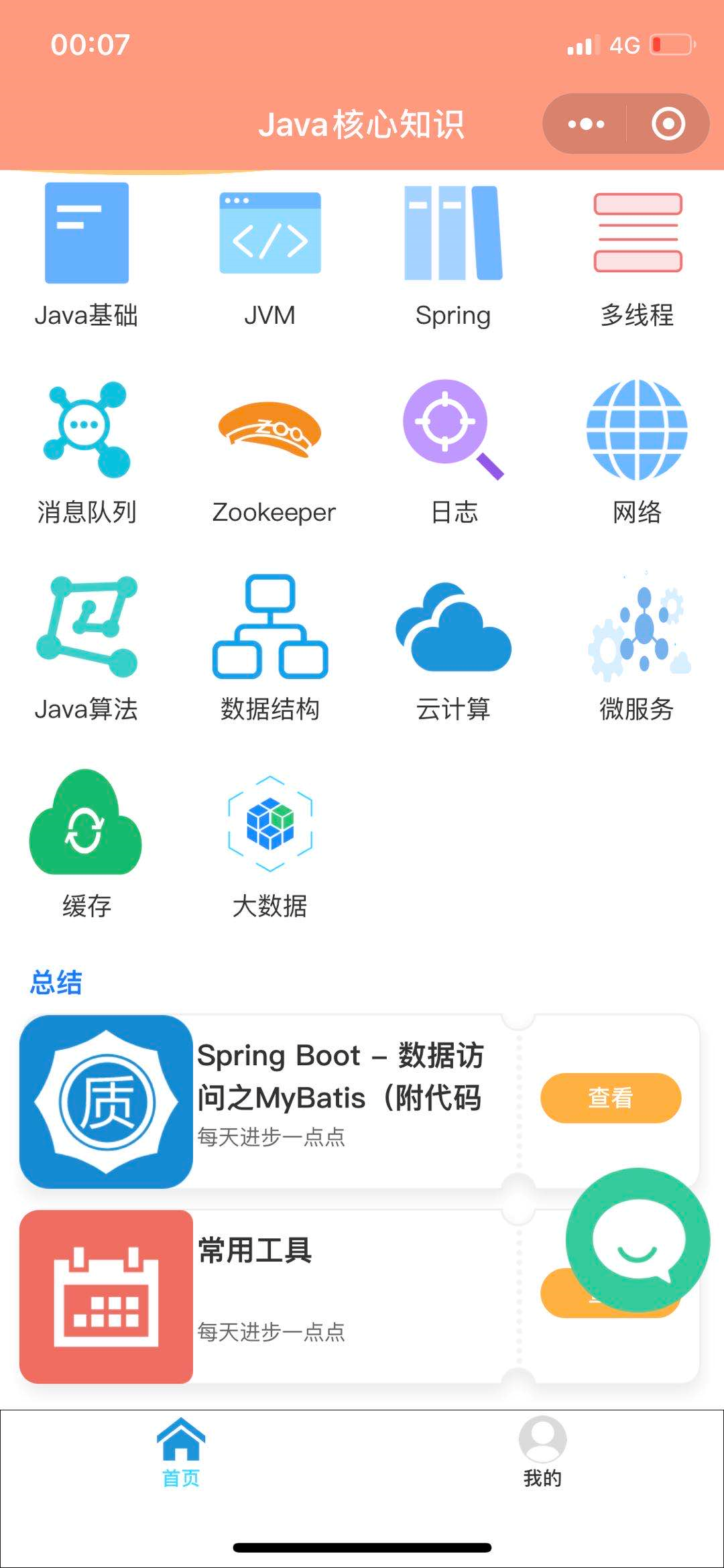Select the Spring category
The width and height of the screenshot is (724, 1568).
pos(453,255)
